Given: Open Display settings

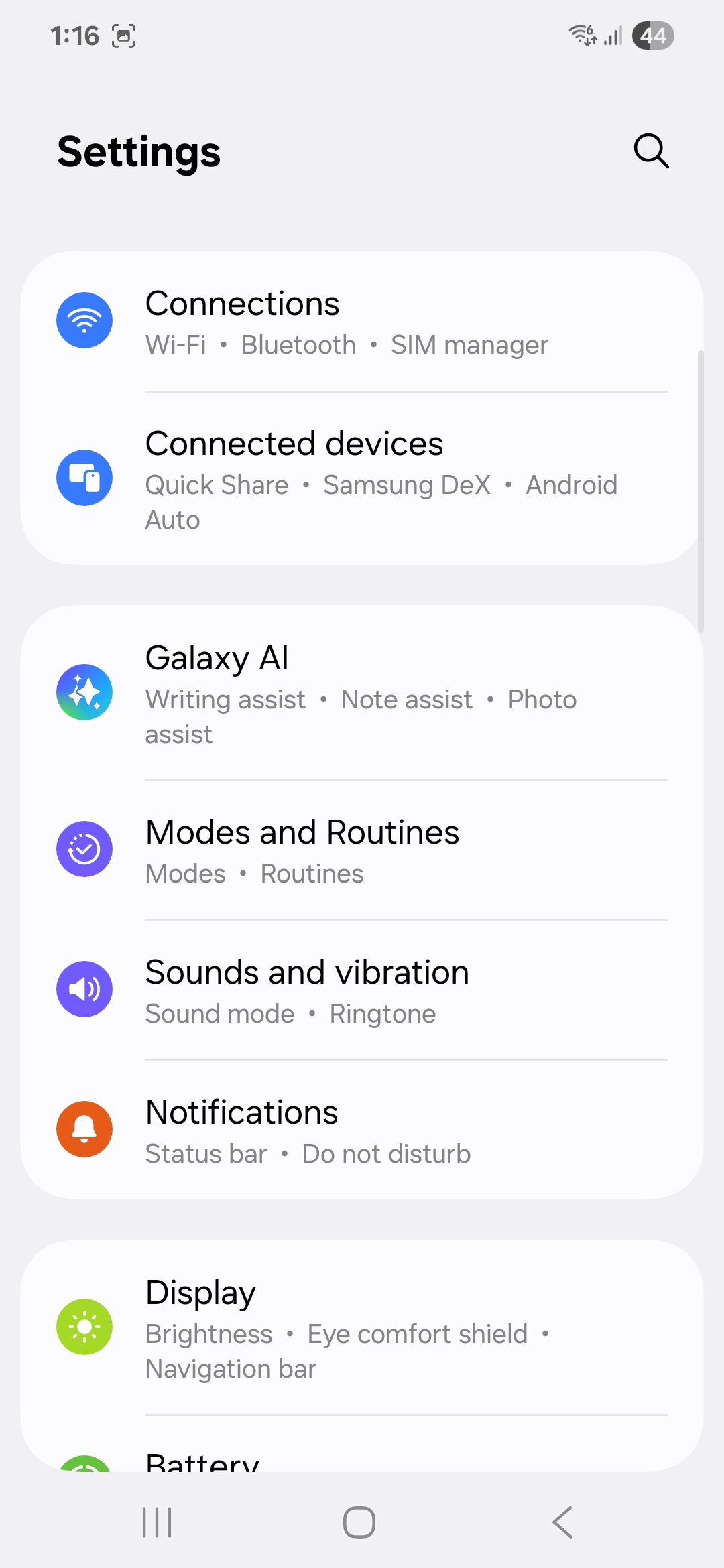Looking at the screenshot, I should pyautogui.click(x=362, y=1327).
